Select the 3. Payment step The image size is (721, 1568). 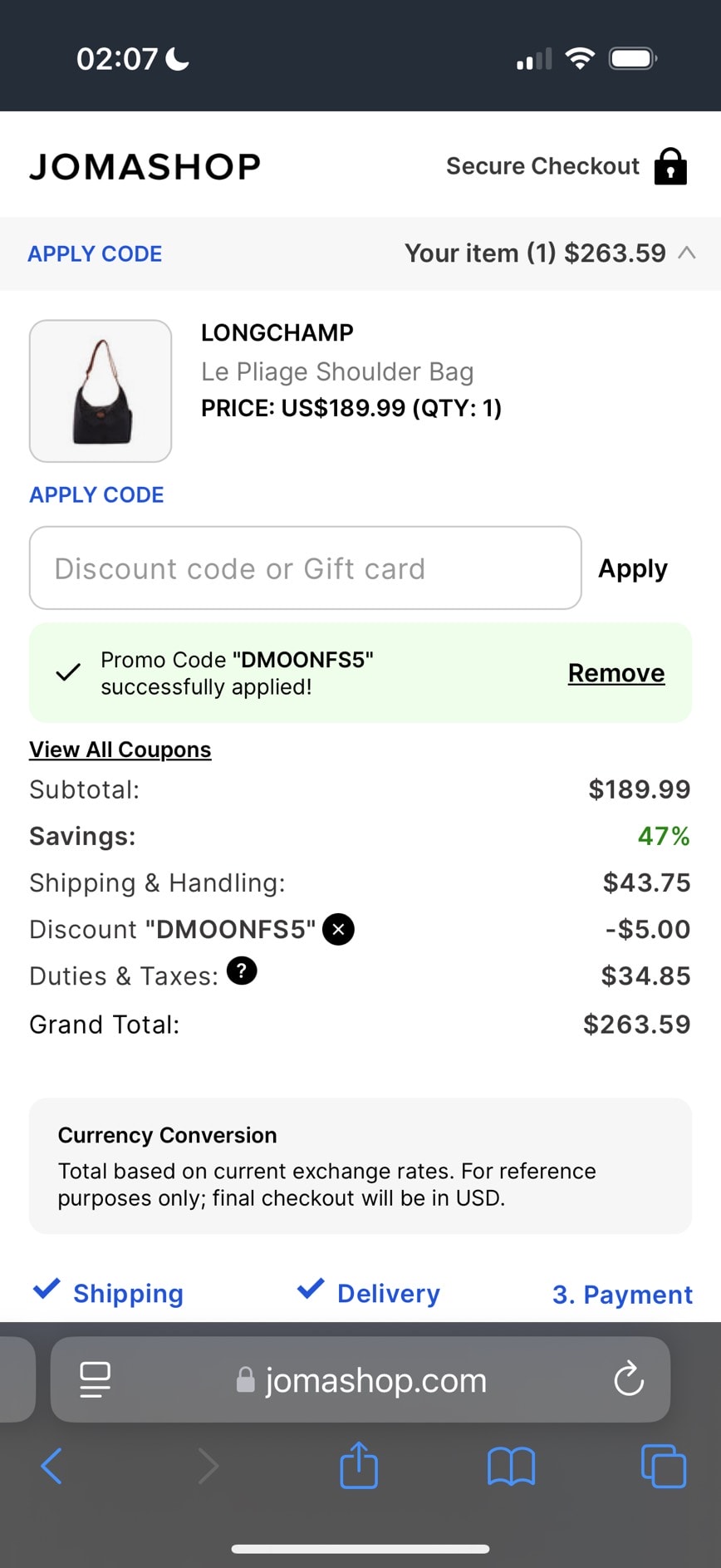tap(622, 1294)
